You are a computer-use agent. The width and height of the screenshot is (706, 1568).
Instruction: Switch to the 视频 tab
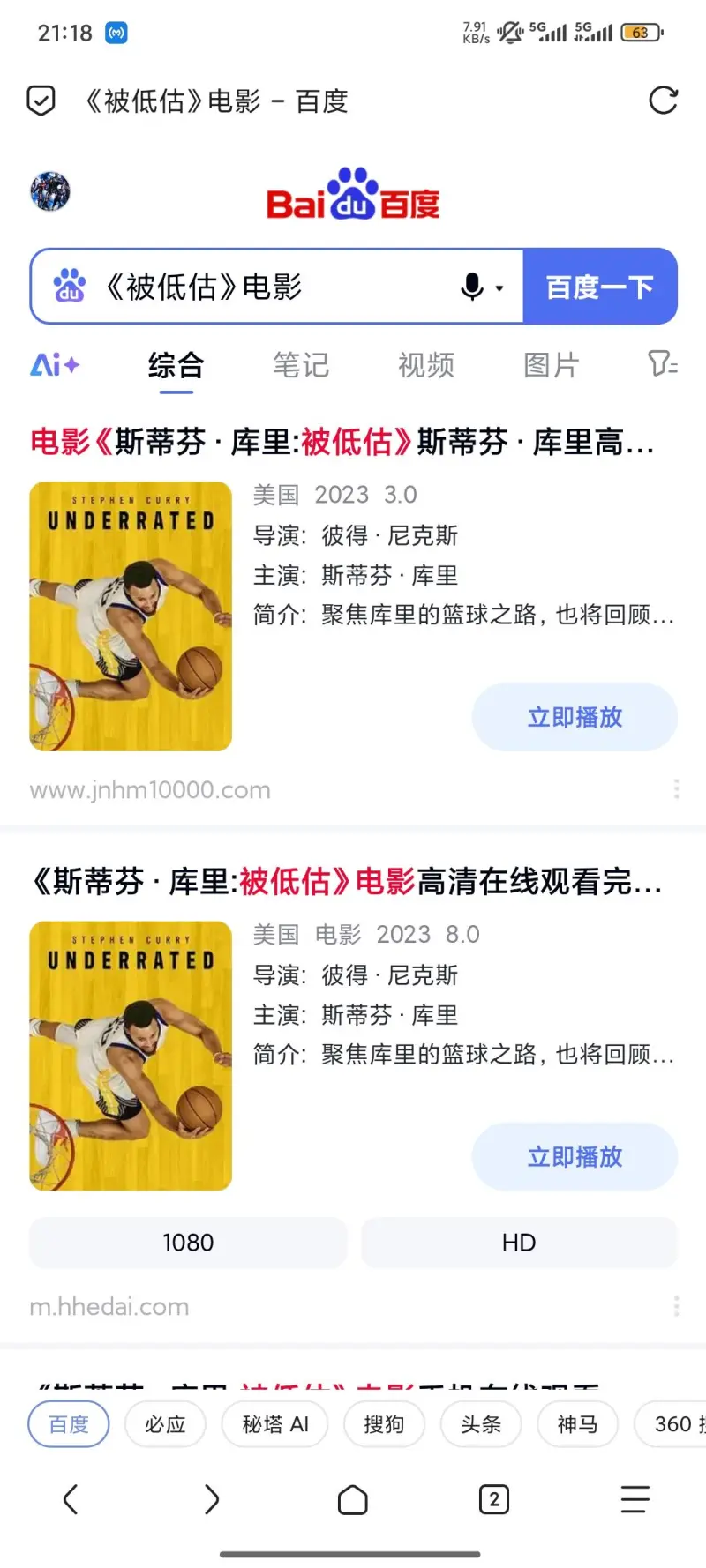click(426, 364)
